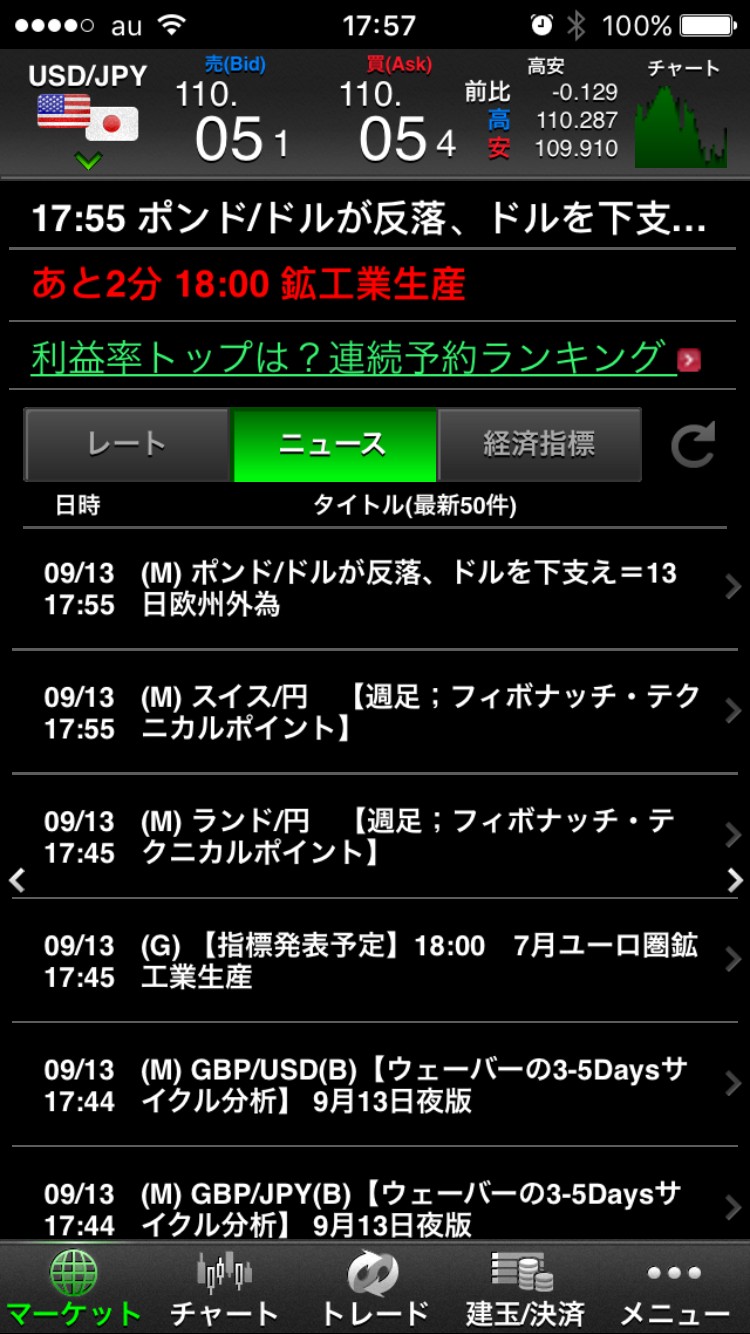The image size is (750, 1334).
Task: Open the トレード bottom tab
Action: pyautogui.click(x=374, y=1288)
